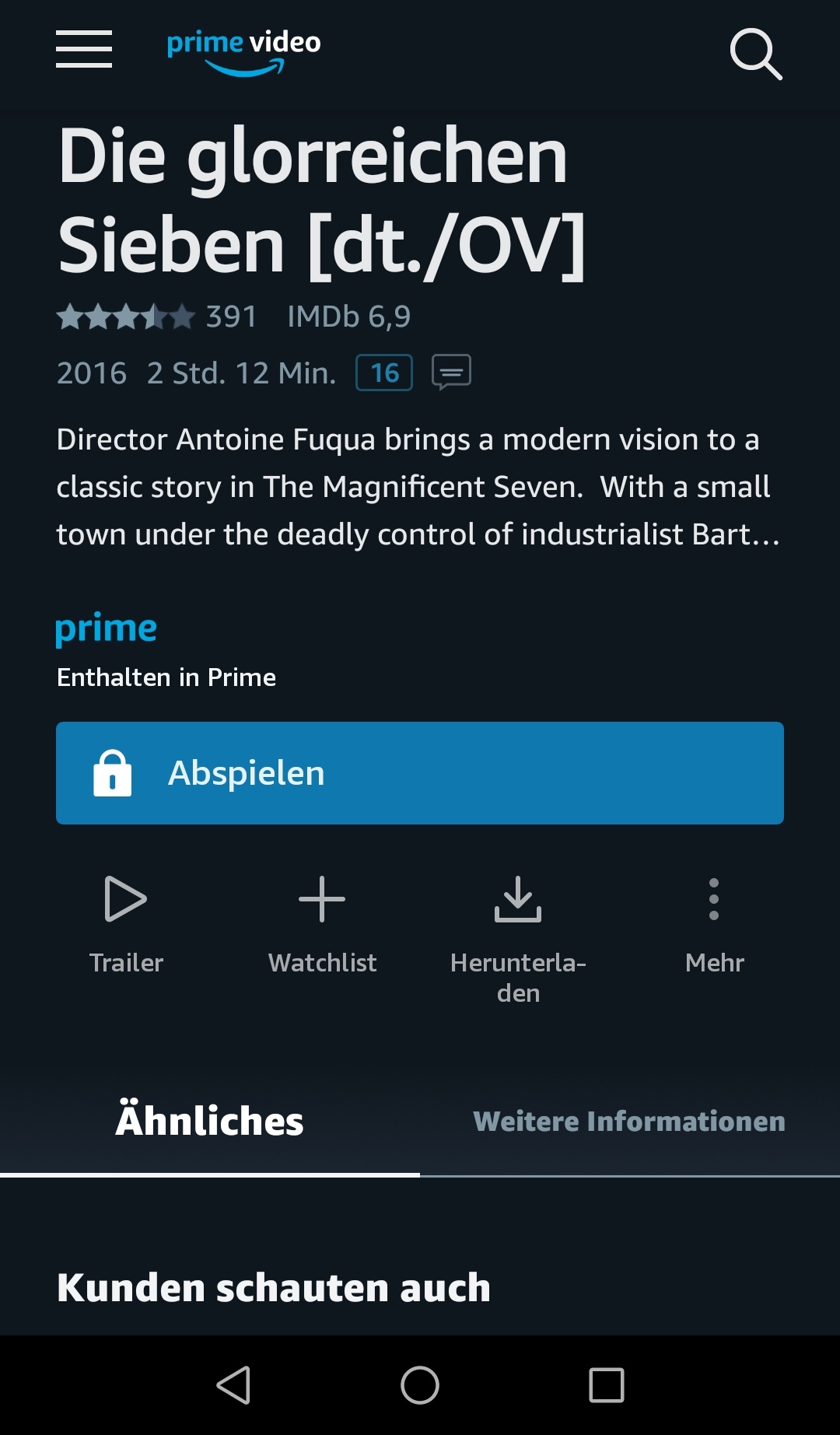Tap the Abspielen button
The width and height of the screenshot is (840, 1435).
coord(420,773)
